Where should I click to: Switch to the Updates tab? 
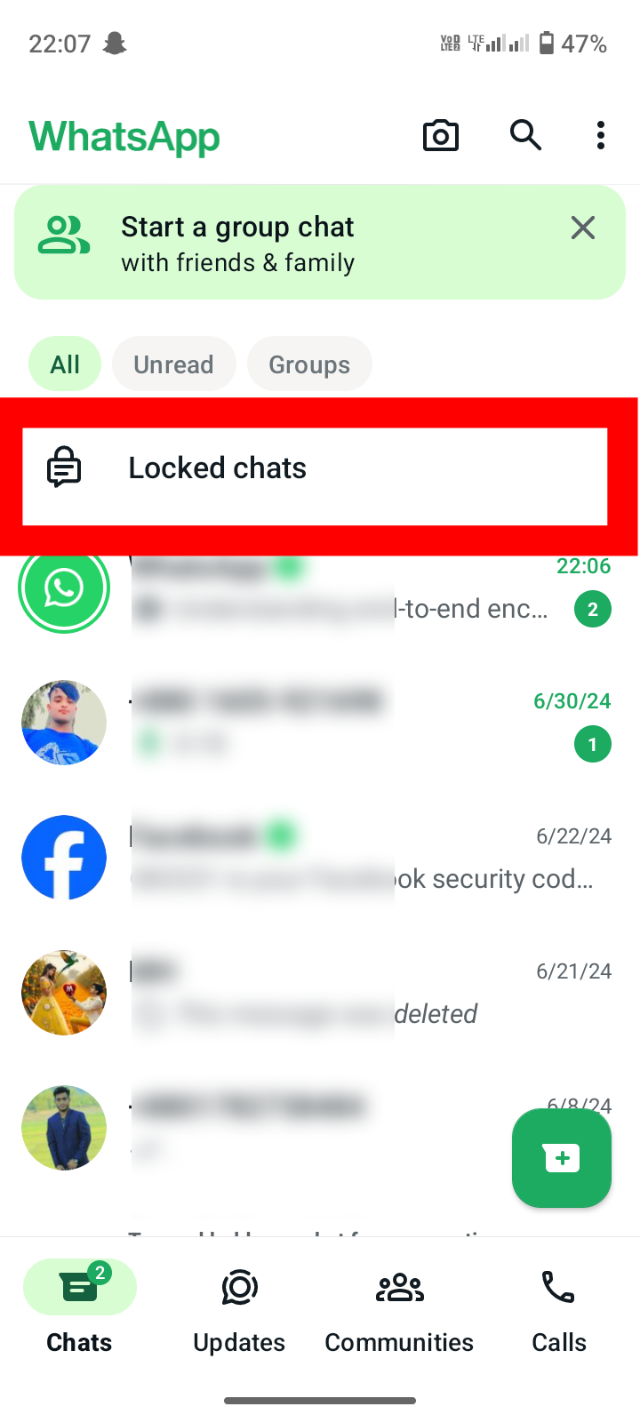tap(239, 1311)
